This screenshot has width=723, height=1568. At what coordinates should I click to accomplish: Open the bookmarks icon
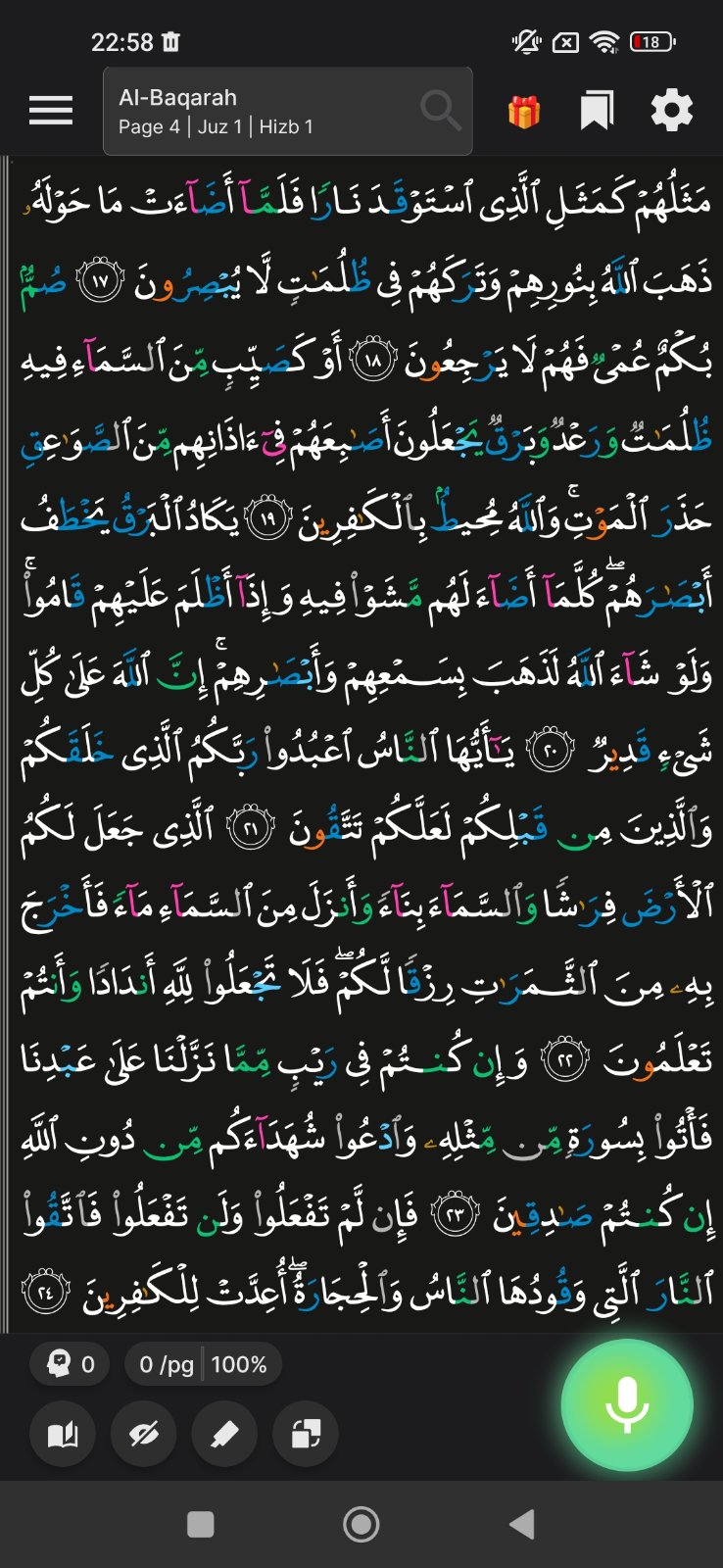[597, 111]
